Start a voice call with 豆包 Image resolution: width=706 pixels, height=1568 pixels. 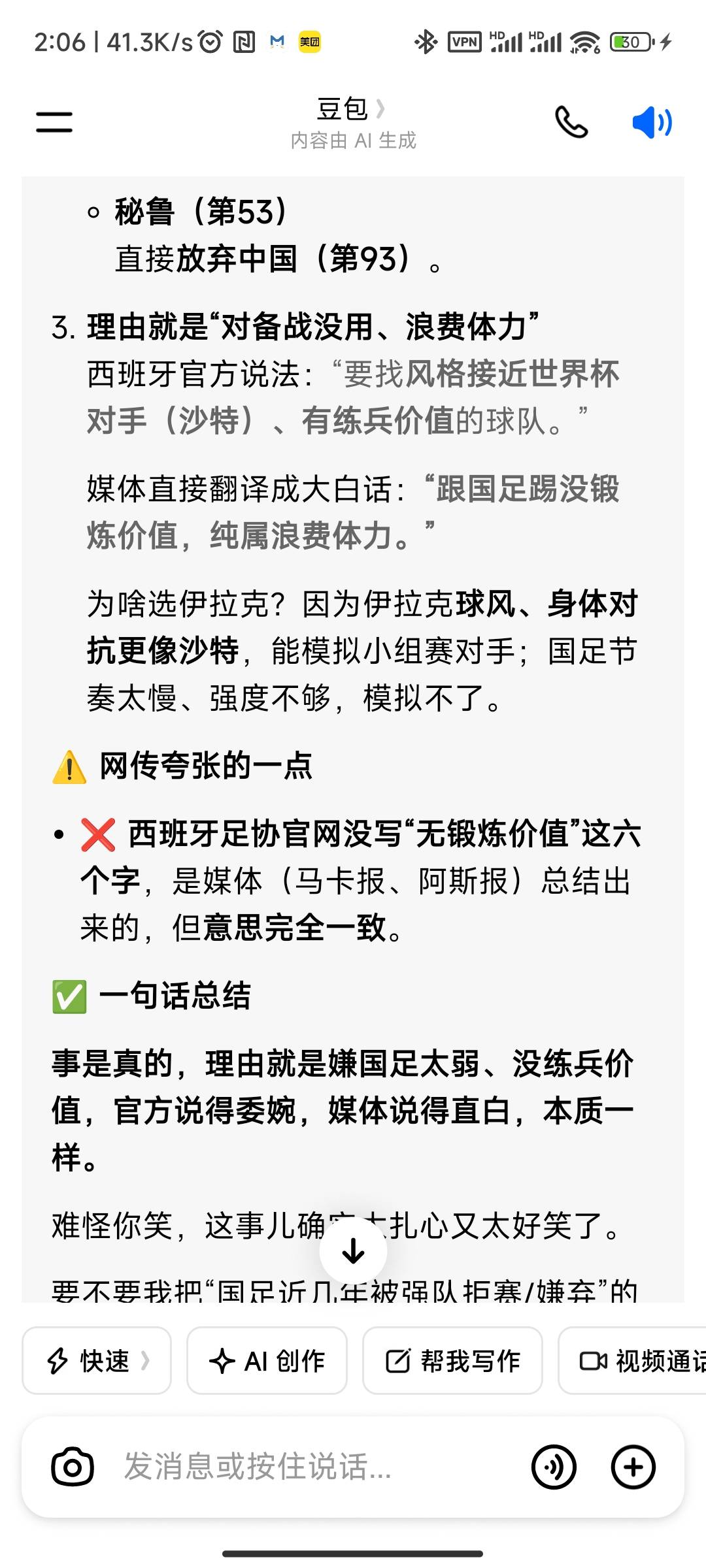click(571, 122)
